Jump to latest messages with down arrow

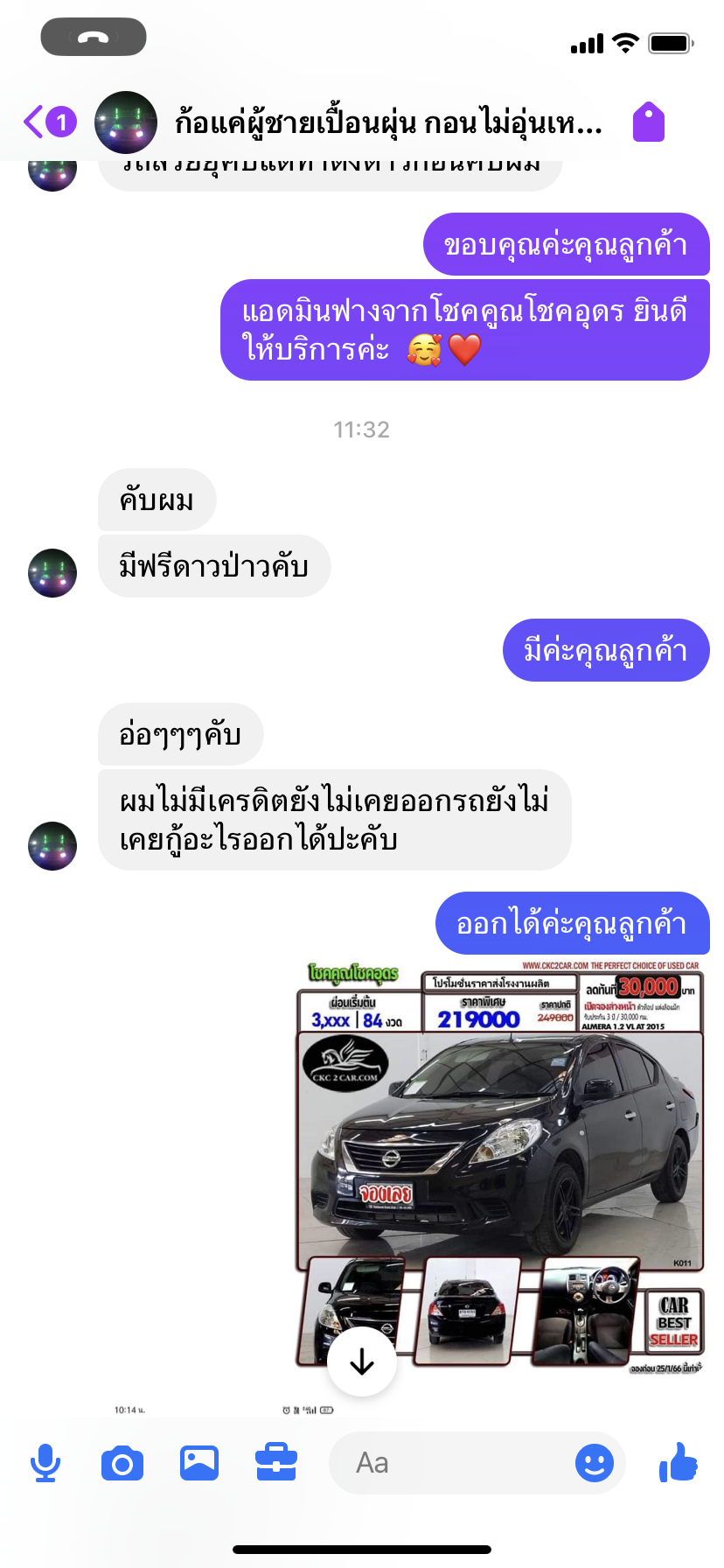(362, 1361)
